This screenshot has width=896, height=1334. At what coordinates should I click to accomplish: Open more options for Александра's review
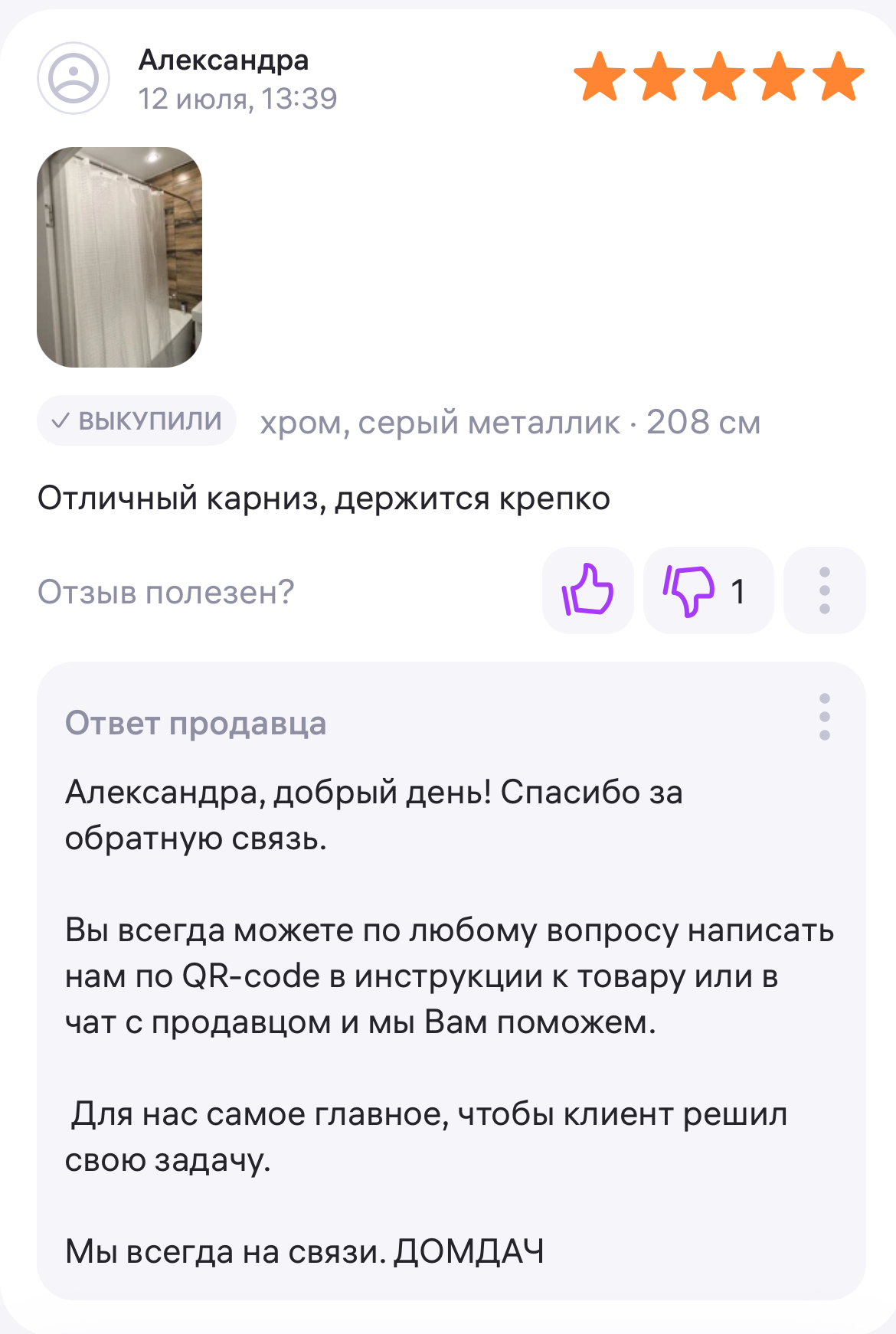click(x=824, y=590)
